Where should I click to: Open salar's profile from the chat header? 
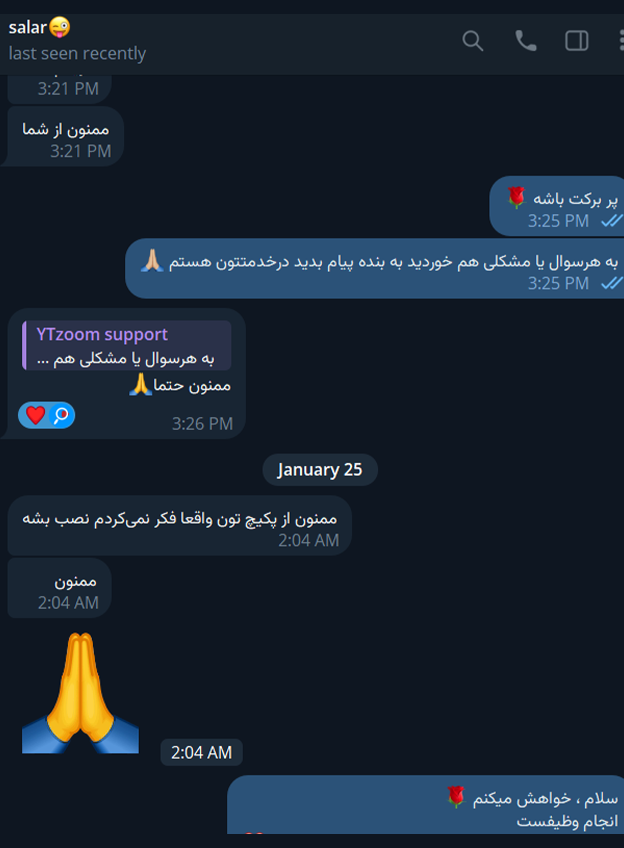pos(77,40)
